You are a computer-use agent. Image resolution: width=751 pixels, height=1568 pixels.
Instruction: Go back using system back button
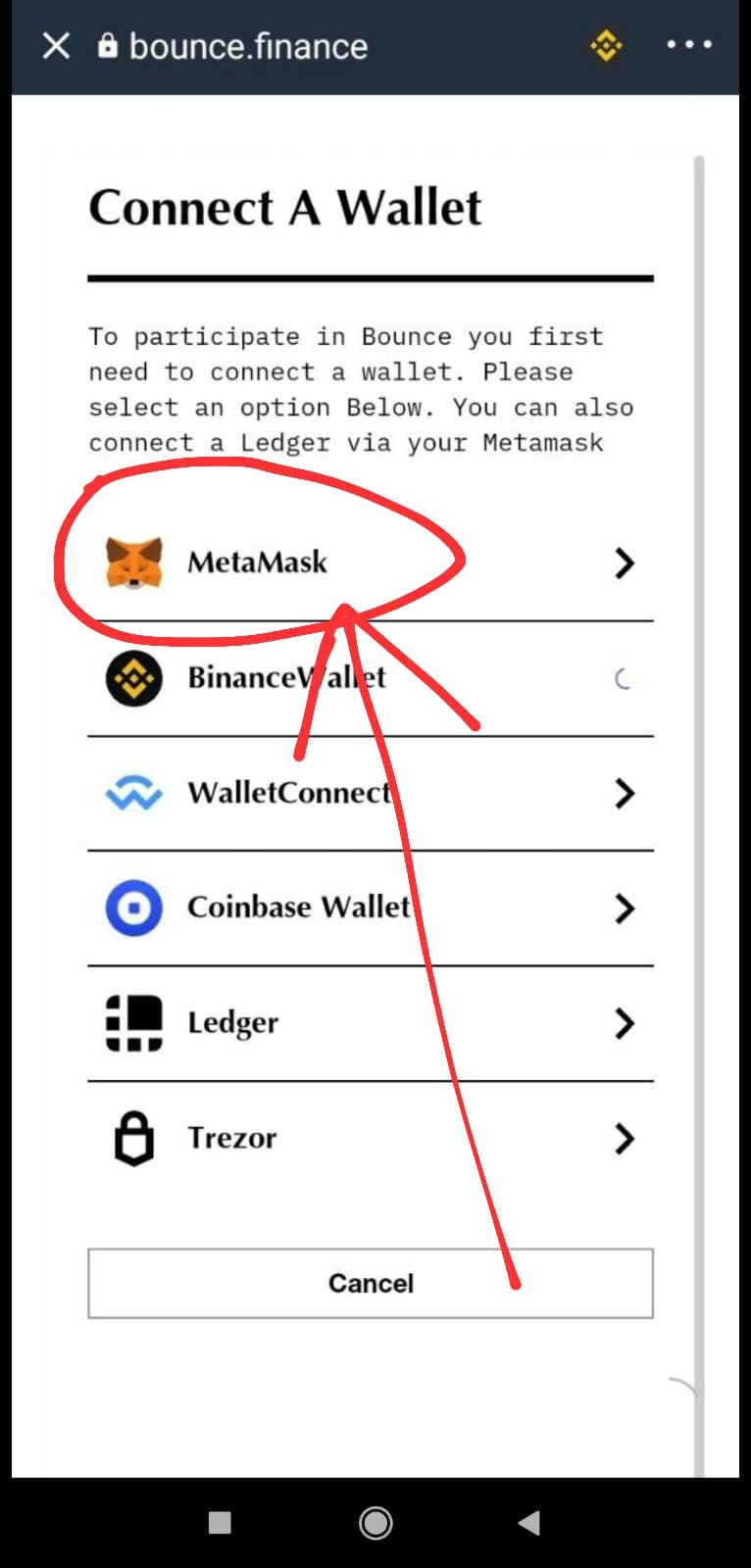(x=528, y=1522)
